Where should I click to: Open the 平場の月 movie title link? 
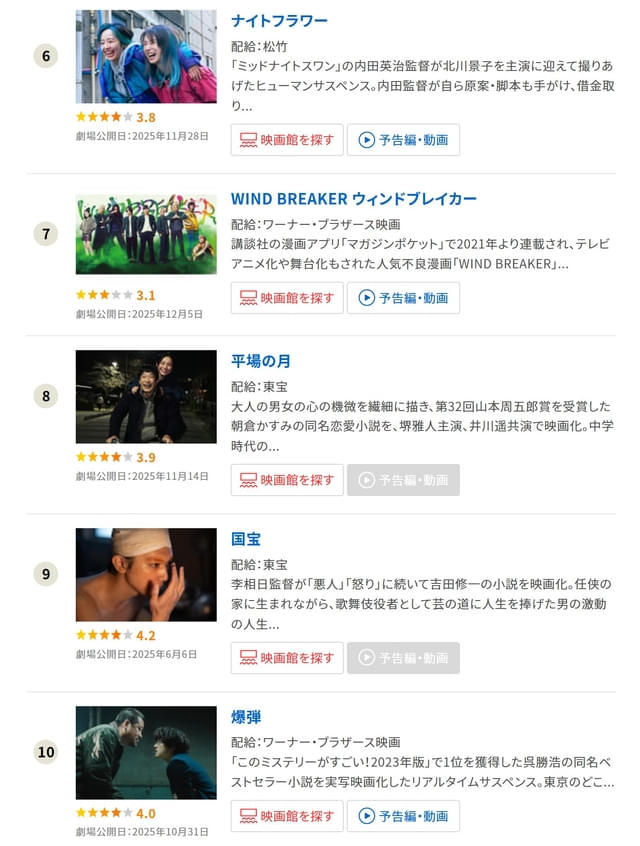click(261, 360)
